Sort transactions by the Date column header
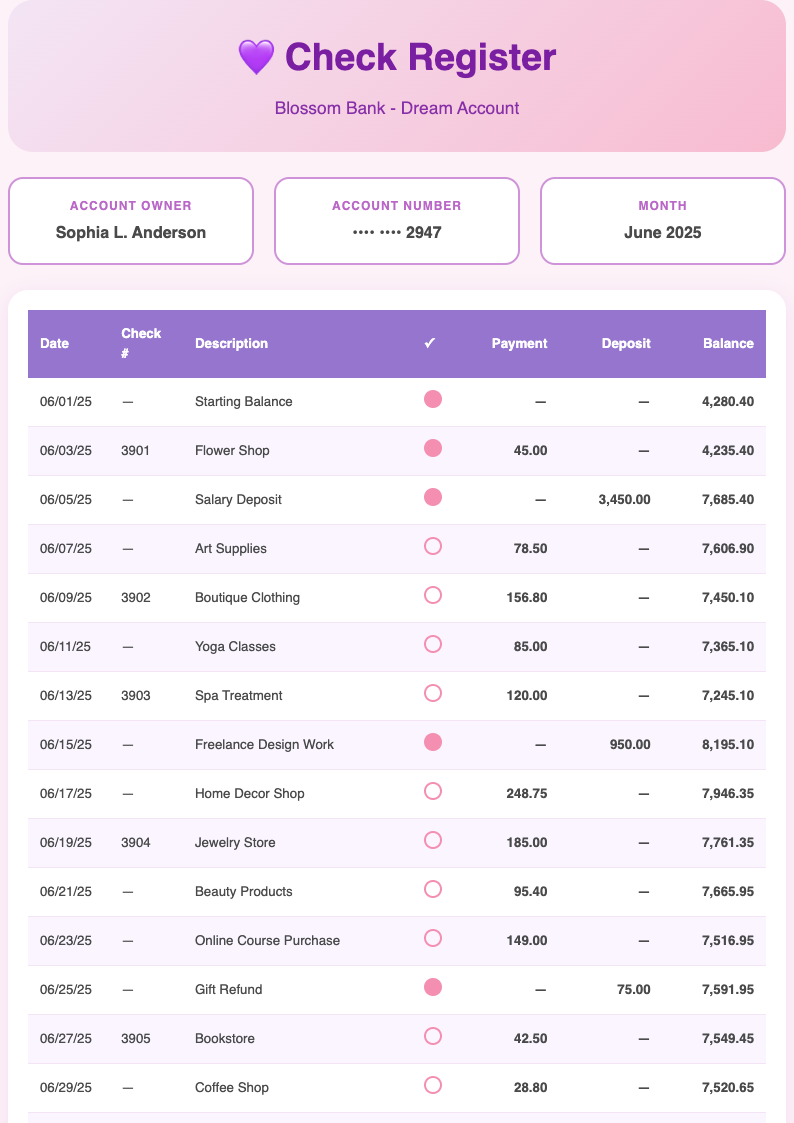 pyautogui.click(x=53, y=343)
